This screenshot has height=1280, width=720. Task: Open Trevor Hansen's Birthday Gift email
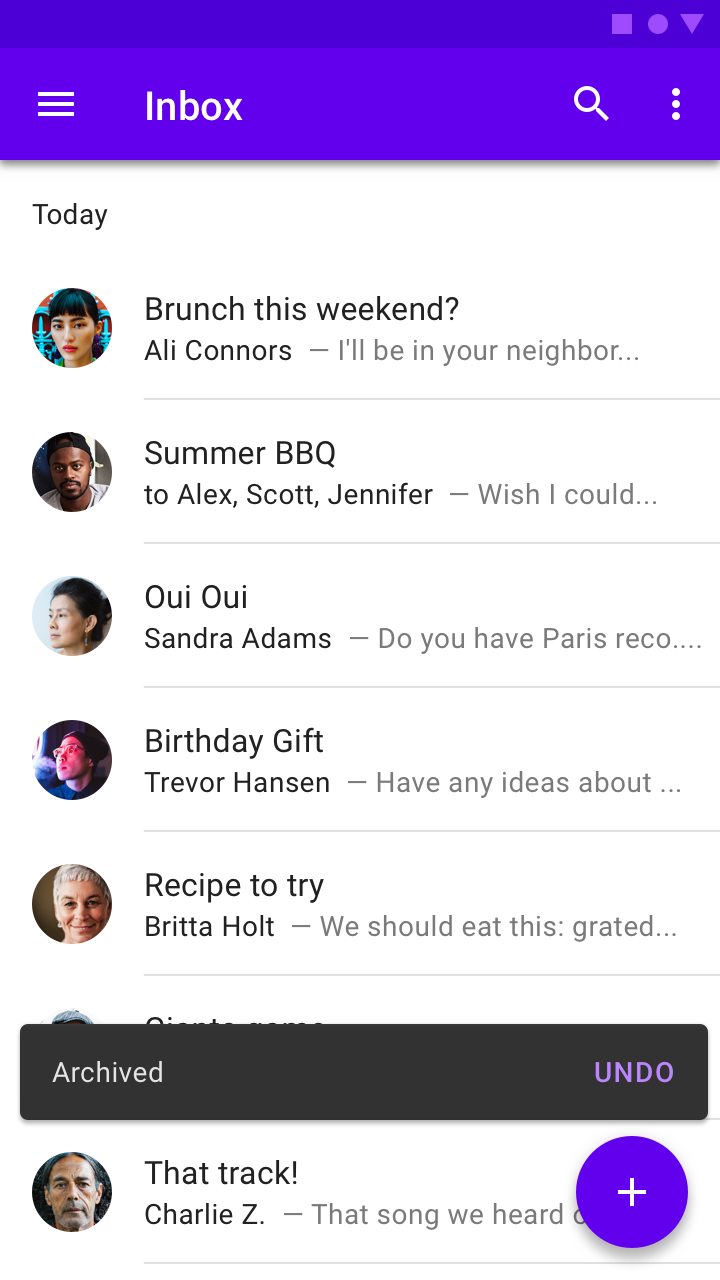(x=360, y=760)
